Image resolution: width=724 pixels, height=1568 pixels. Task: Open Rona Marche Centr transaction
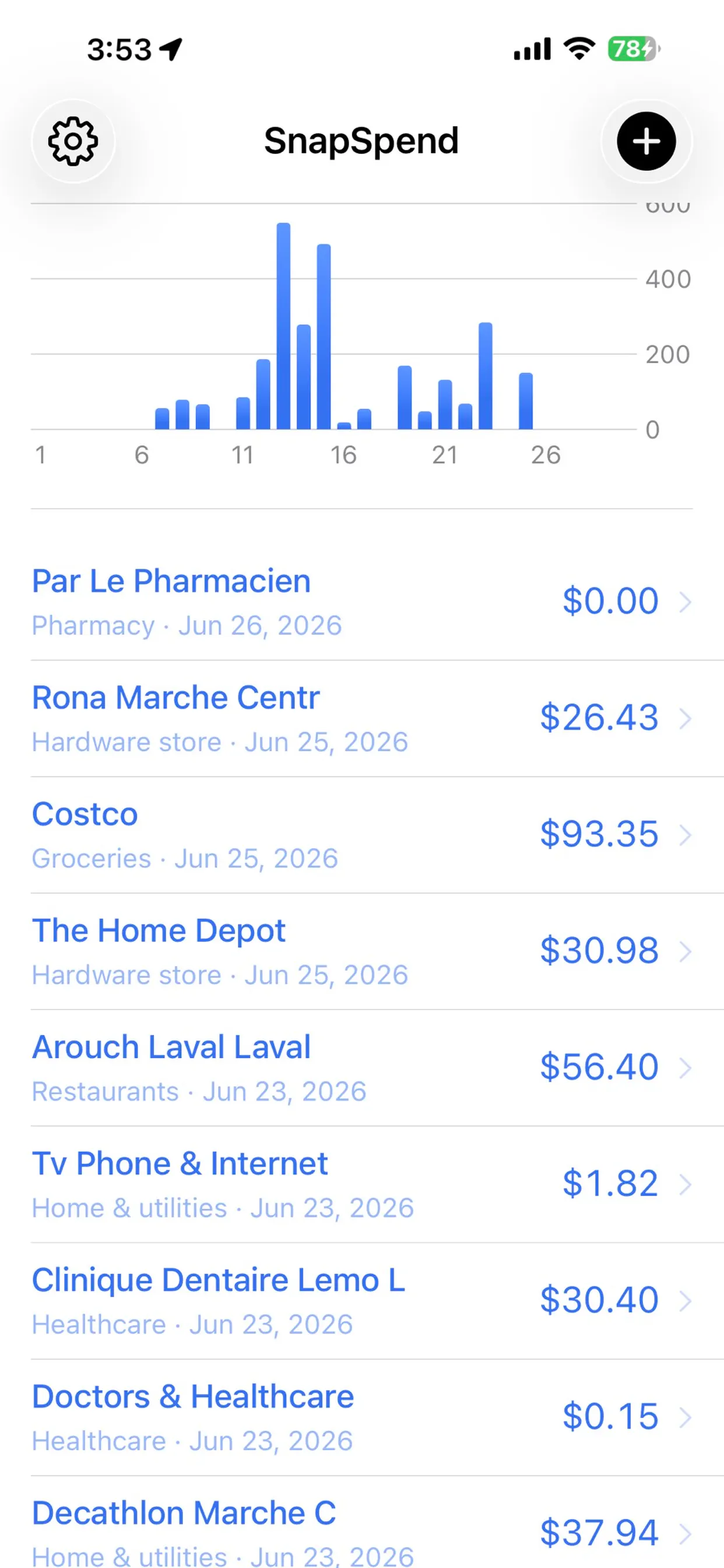tap(362, 718)
